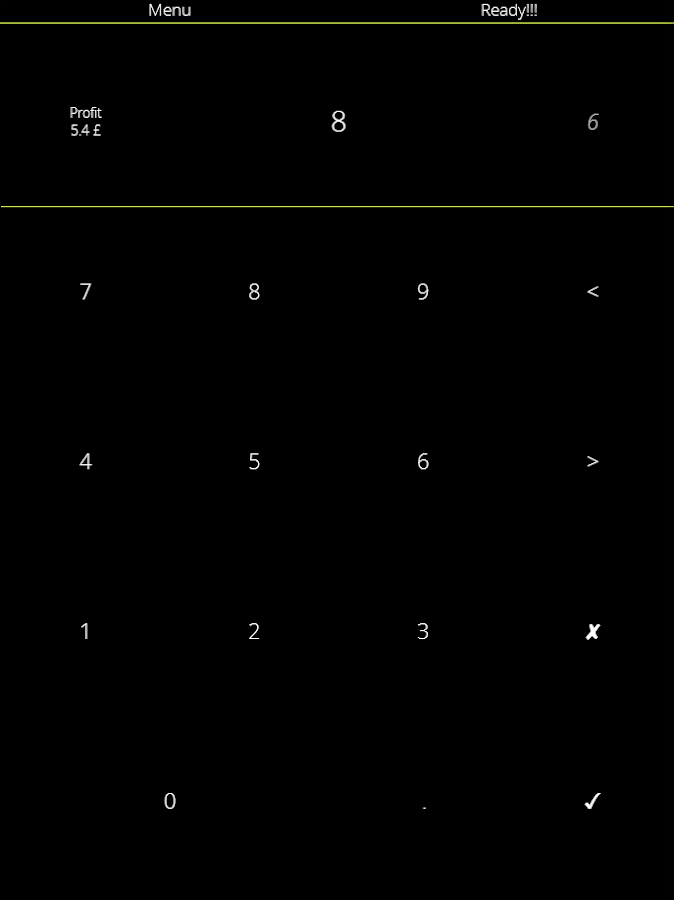The image size is (674, 900).
Task: Enter digit 6 using the keypad
Action: (x=423, y=462)
